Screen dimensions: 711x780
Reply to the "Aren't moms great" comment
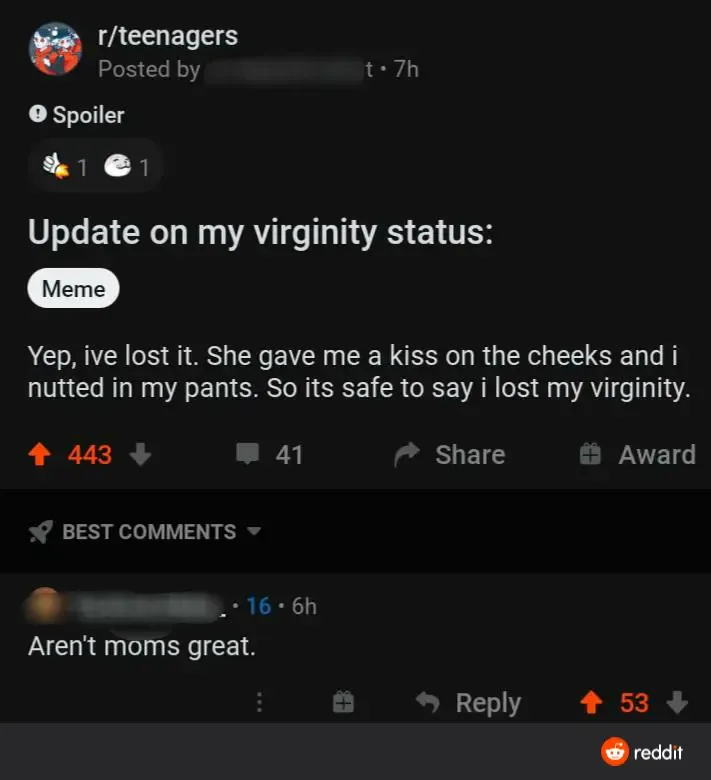469,703
